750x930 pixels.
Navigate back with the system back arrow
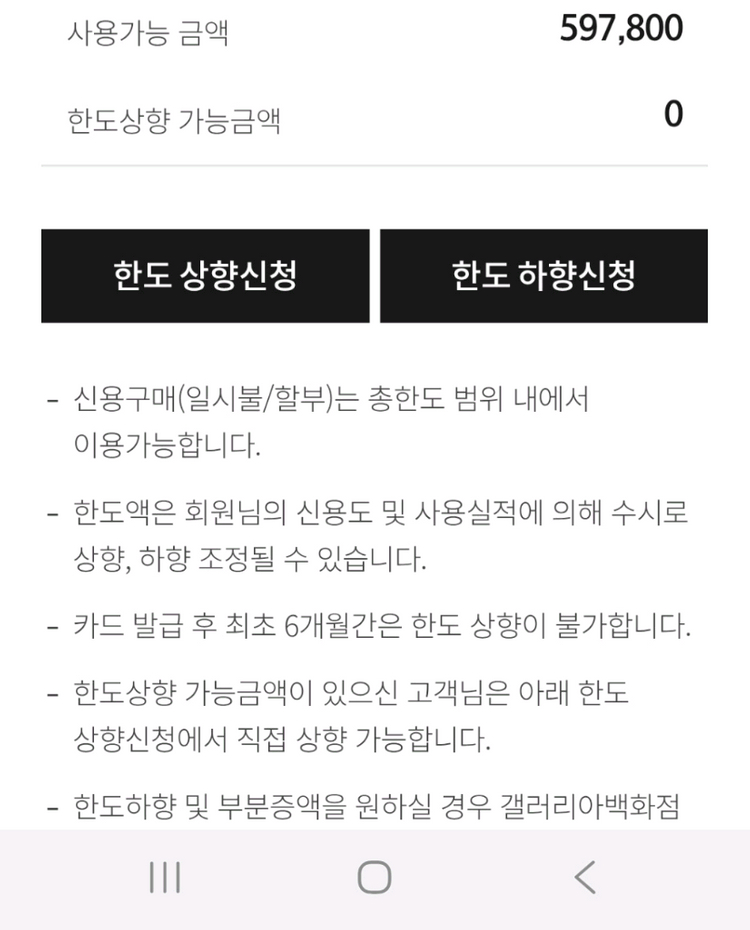(x=585, y=877)
